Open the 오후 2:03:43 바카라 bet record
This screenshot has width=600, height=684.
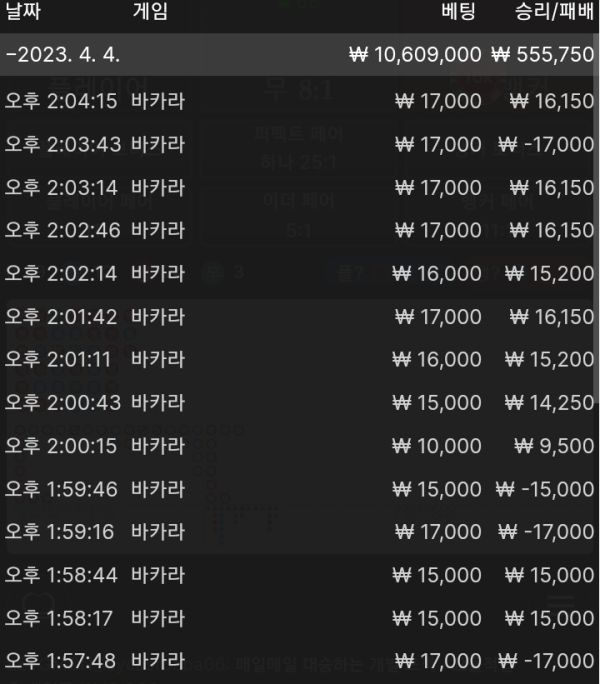(300, 144)
